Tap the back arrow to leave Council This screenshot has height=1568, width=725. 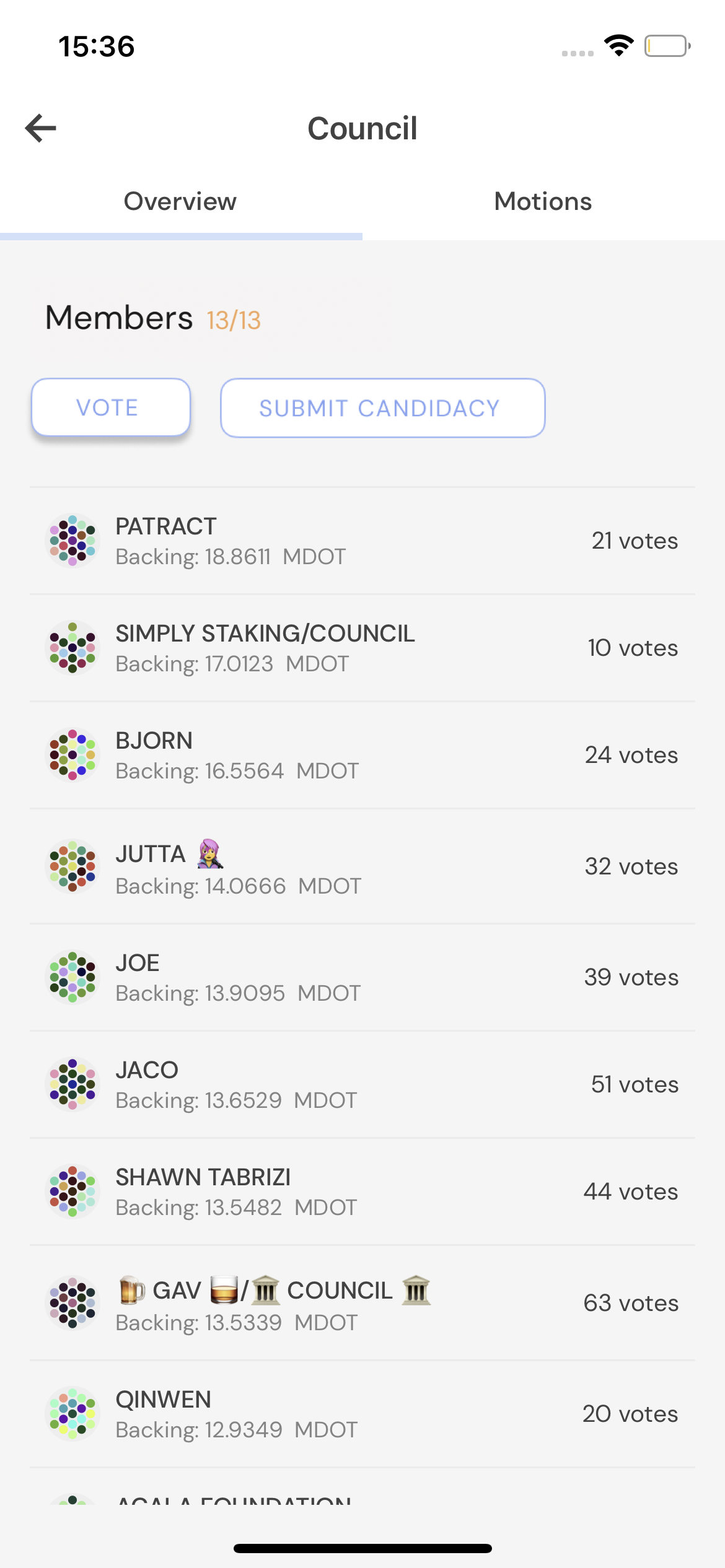pyautogui.click(x=40, y=128)
